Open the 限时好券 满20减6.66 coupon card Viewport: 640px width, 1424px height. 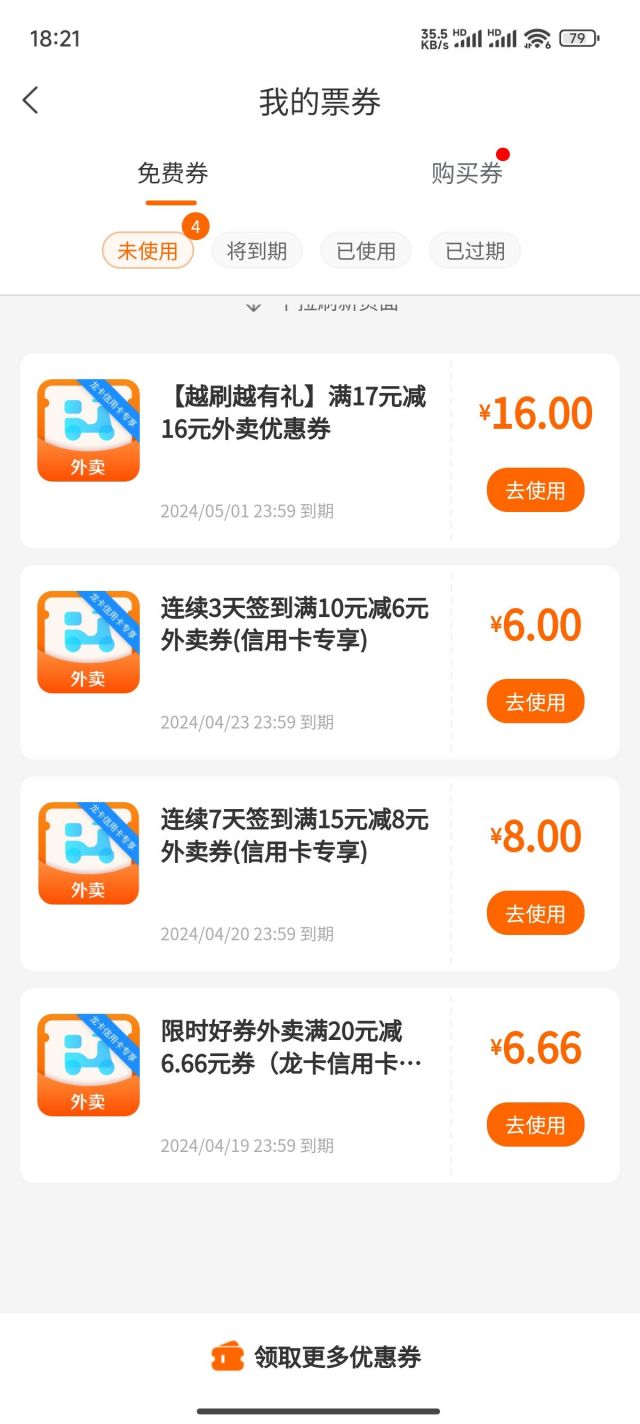coord(320,1085)
